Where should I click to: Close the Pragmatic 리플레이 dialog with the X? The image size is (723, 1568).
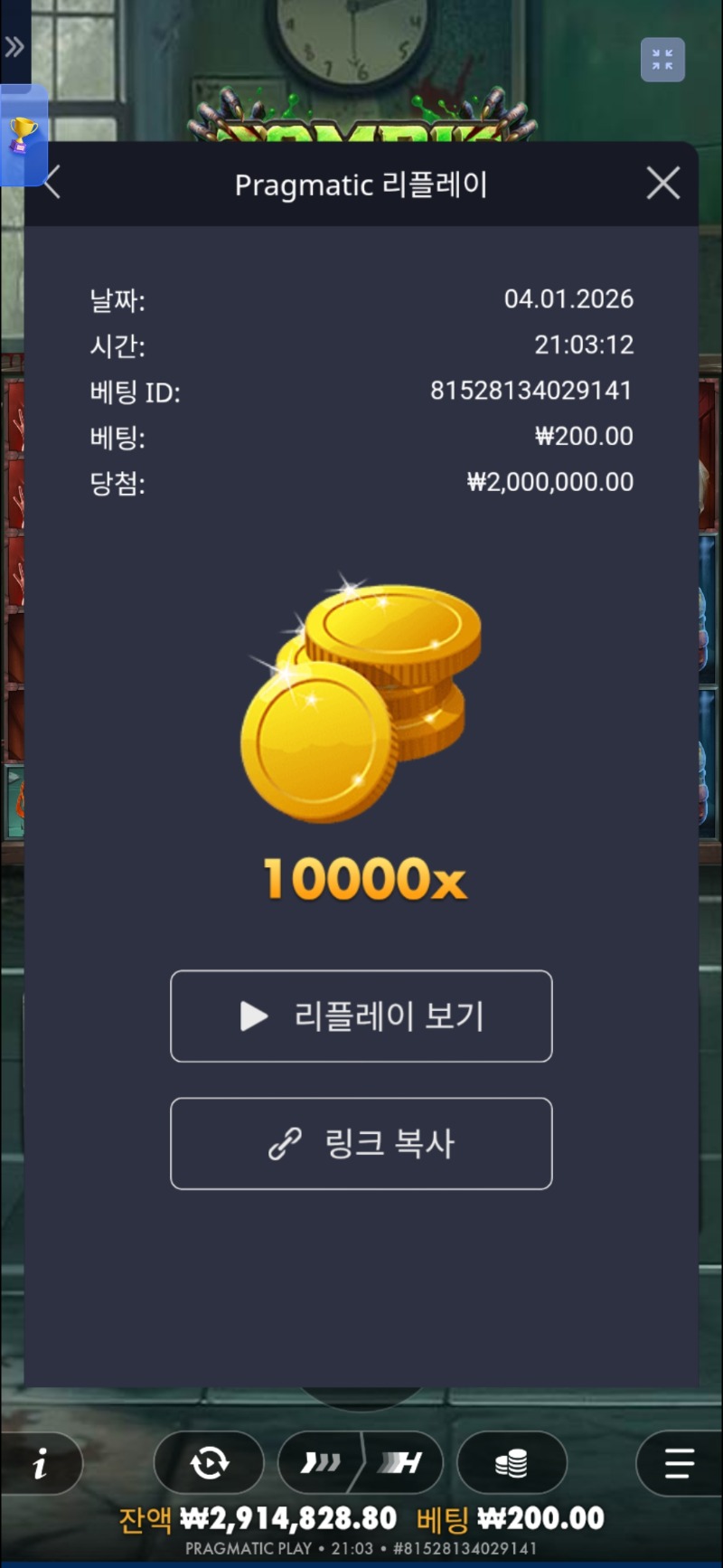pos(662,183)
